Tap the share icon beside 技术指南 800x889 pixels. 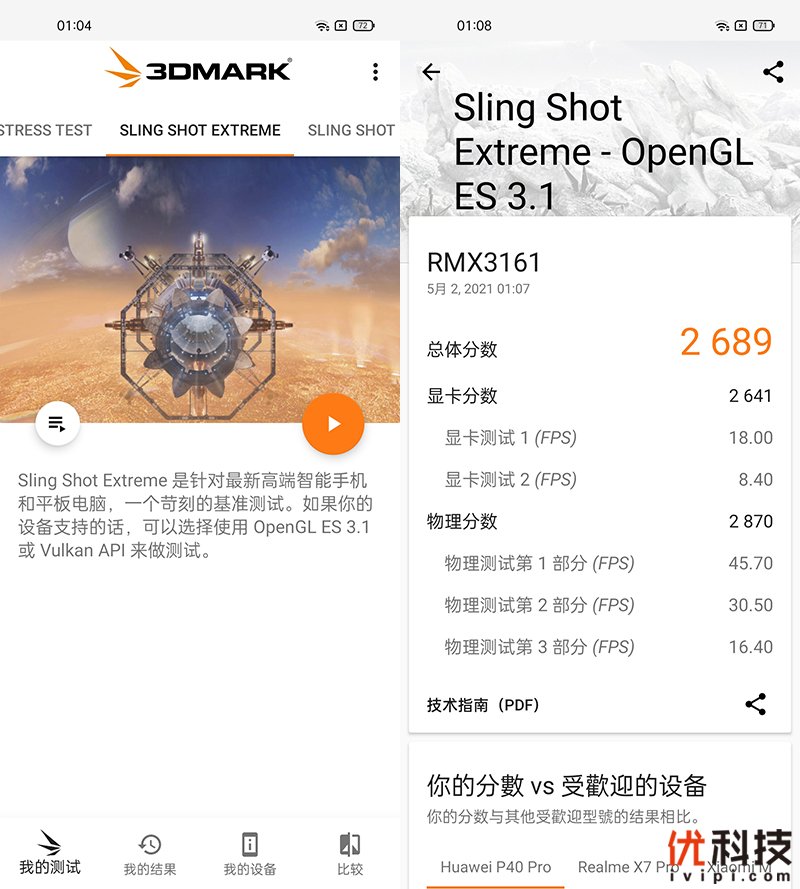[756, 704]
